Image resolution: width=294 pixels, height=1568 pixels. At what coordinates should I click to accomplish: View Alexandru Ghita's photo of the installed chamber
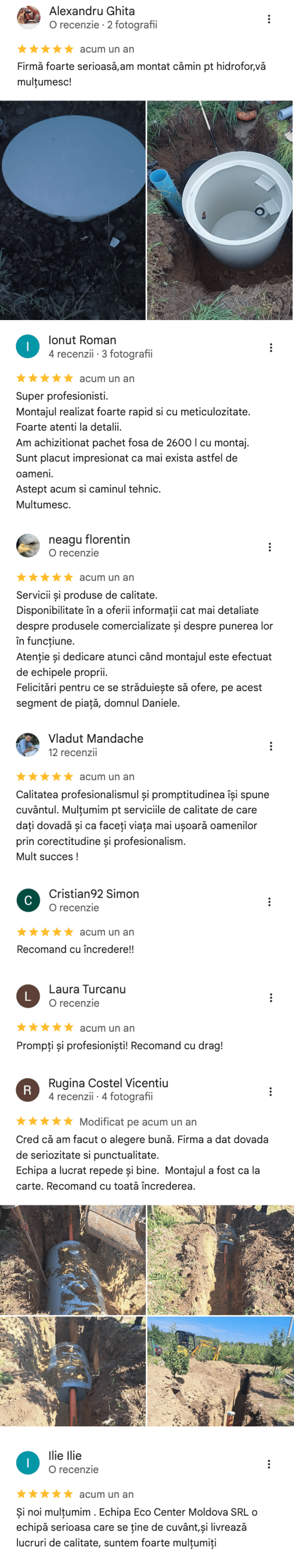tap(220, 210)
